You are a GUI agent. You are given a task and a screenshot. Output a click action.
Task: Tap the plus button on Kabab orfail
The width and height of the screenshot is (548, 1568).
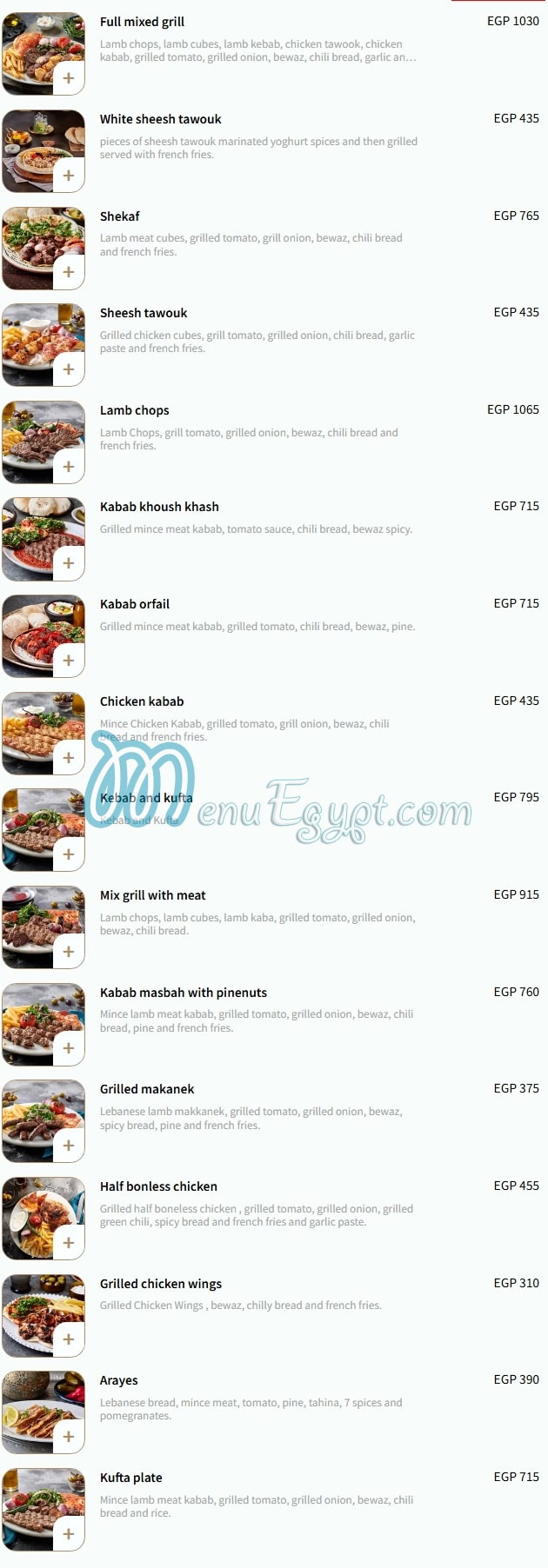pyautogui.click(x=69, y=661)
